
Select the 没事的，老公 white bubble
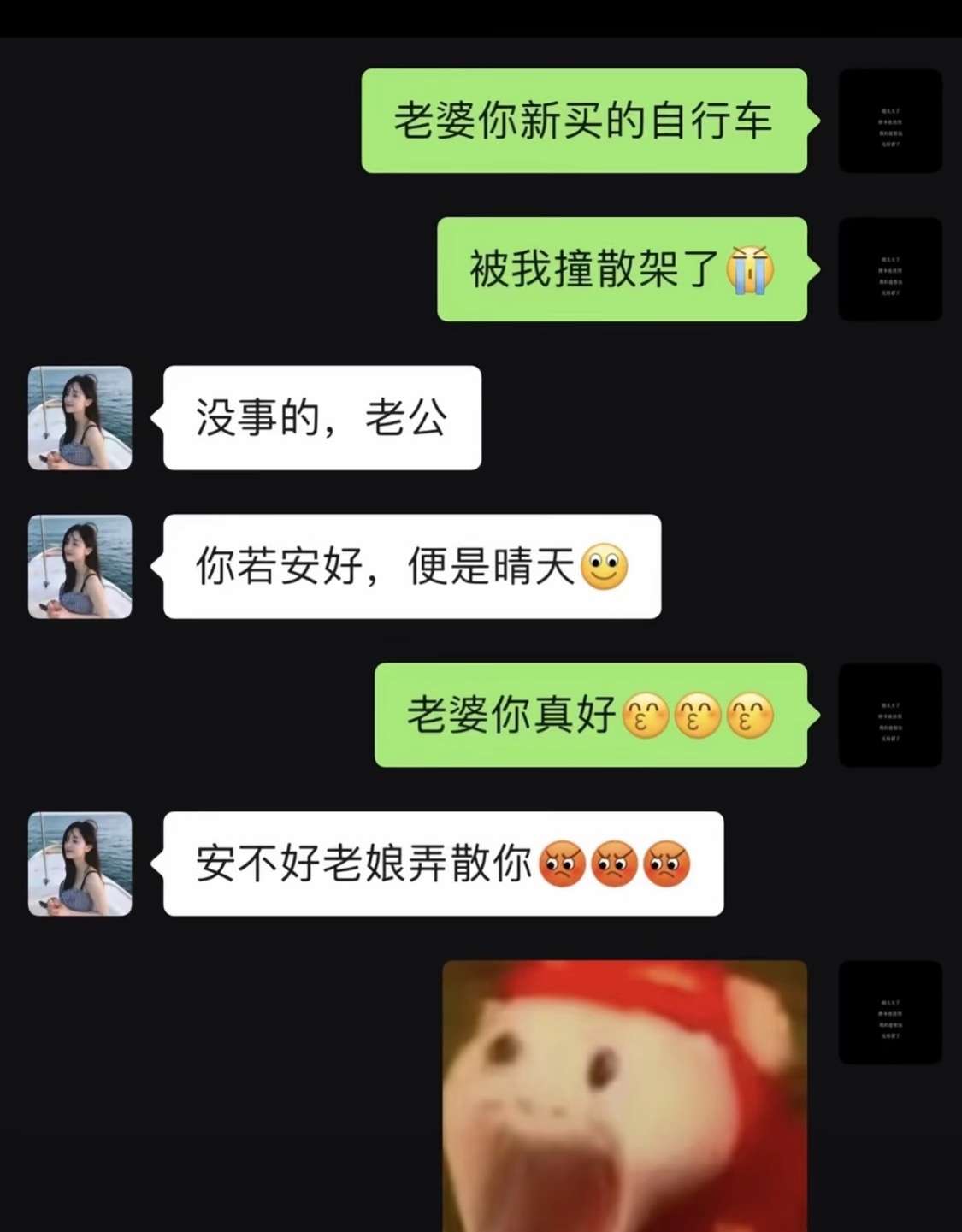(320, 418)
